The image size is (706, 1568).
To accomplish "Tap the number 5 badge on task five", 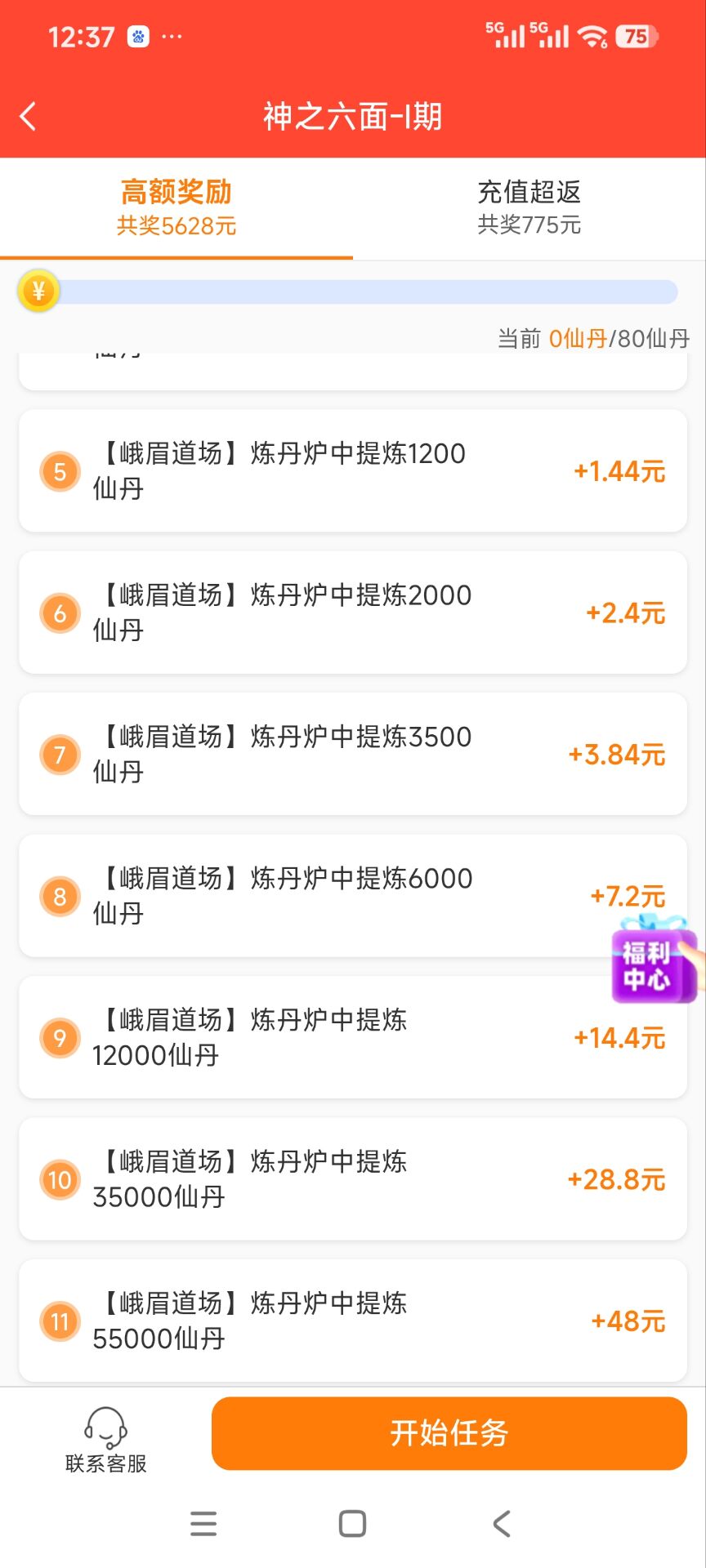I will pyautogui.click(x=60, y=471).
